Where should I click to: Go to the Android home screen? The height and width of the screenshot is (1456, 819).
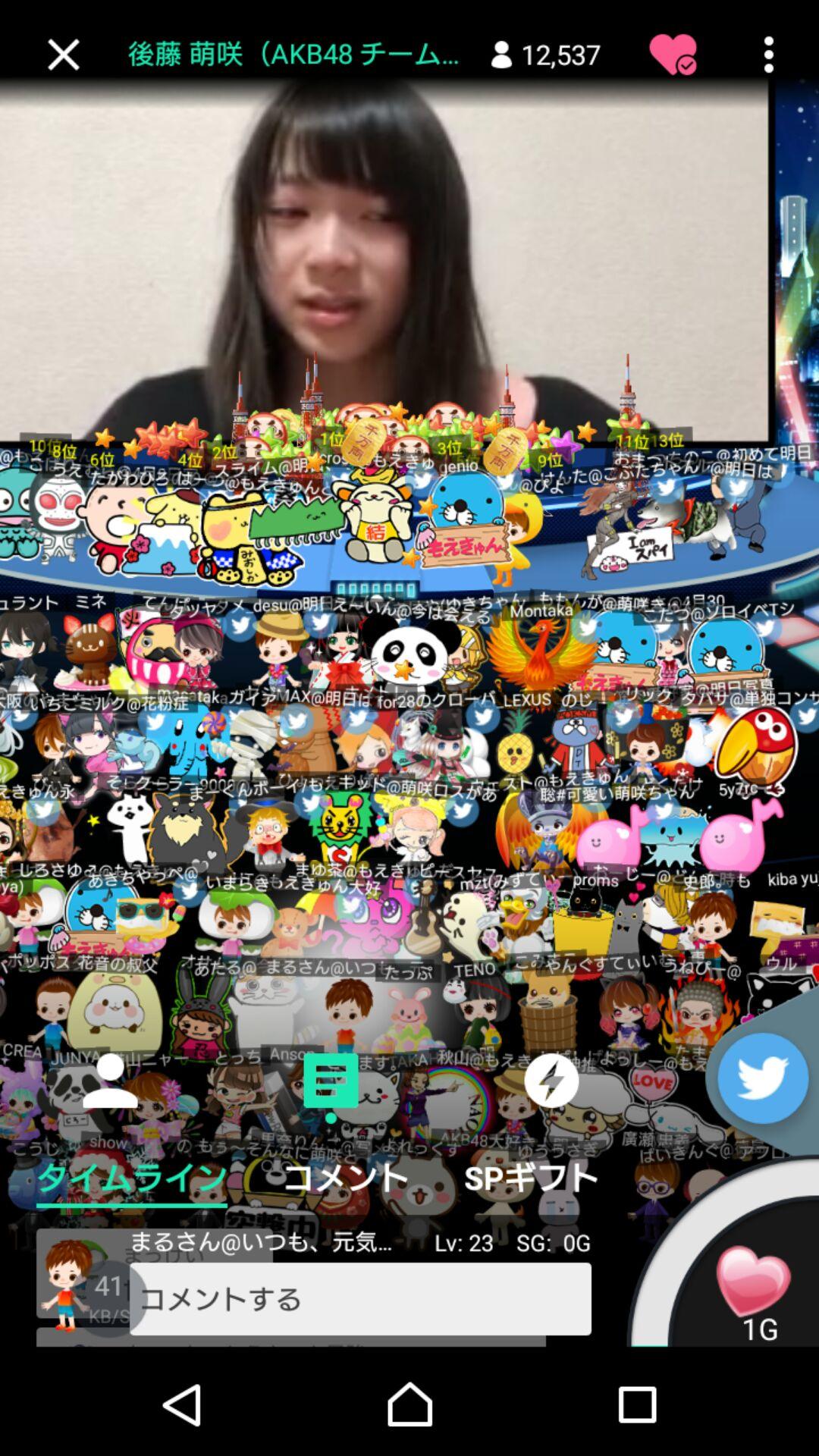pyautogui.click(x=409, y=1404)
